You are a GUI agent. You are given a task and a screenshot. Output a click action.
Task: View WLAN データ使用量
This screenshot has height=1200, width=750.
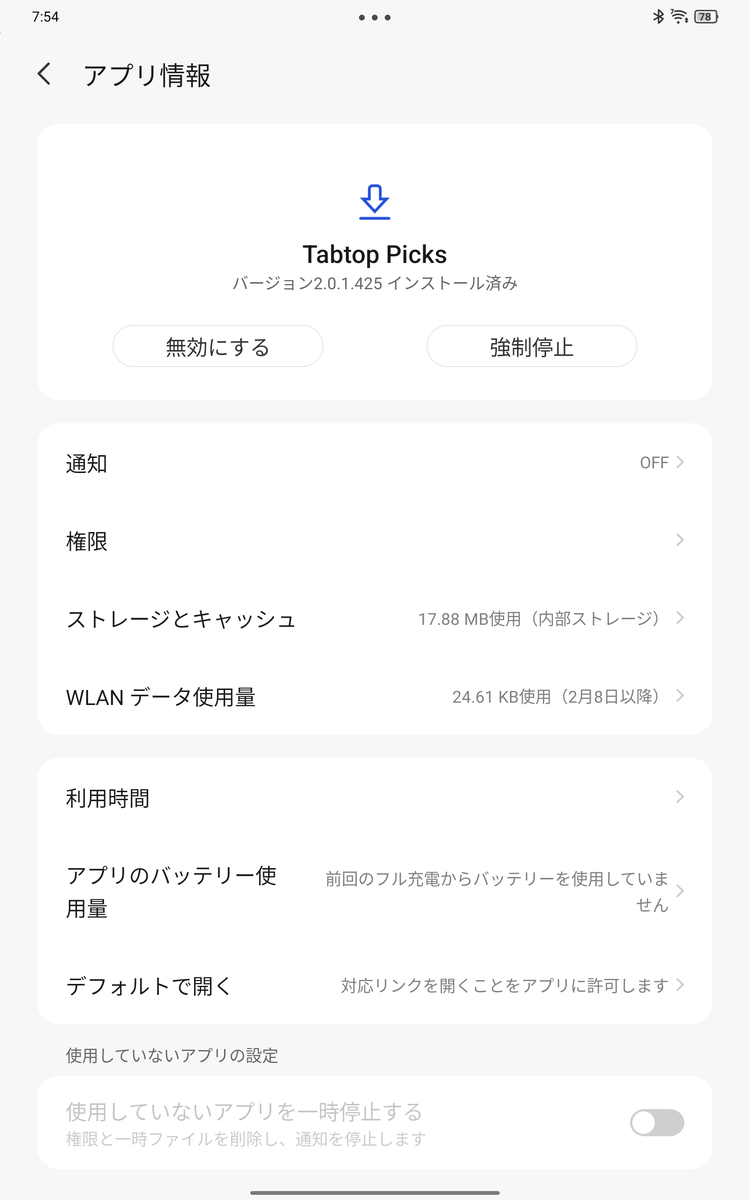pyautogui.click(x=375, y=697)
